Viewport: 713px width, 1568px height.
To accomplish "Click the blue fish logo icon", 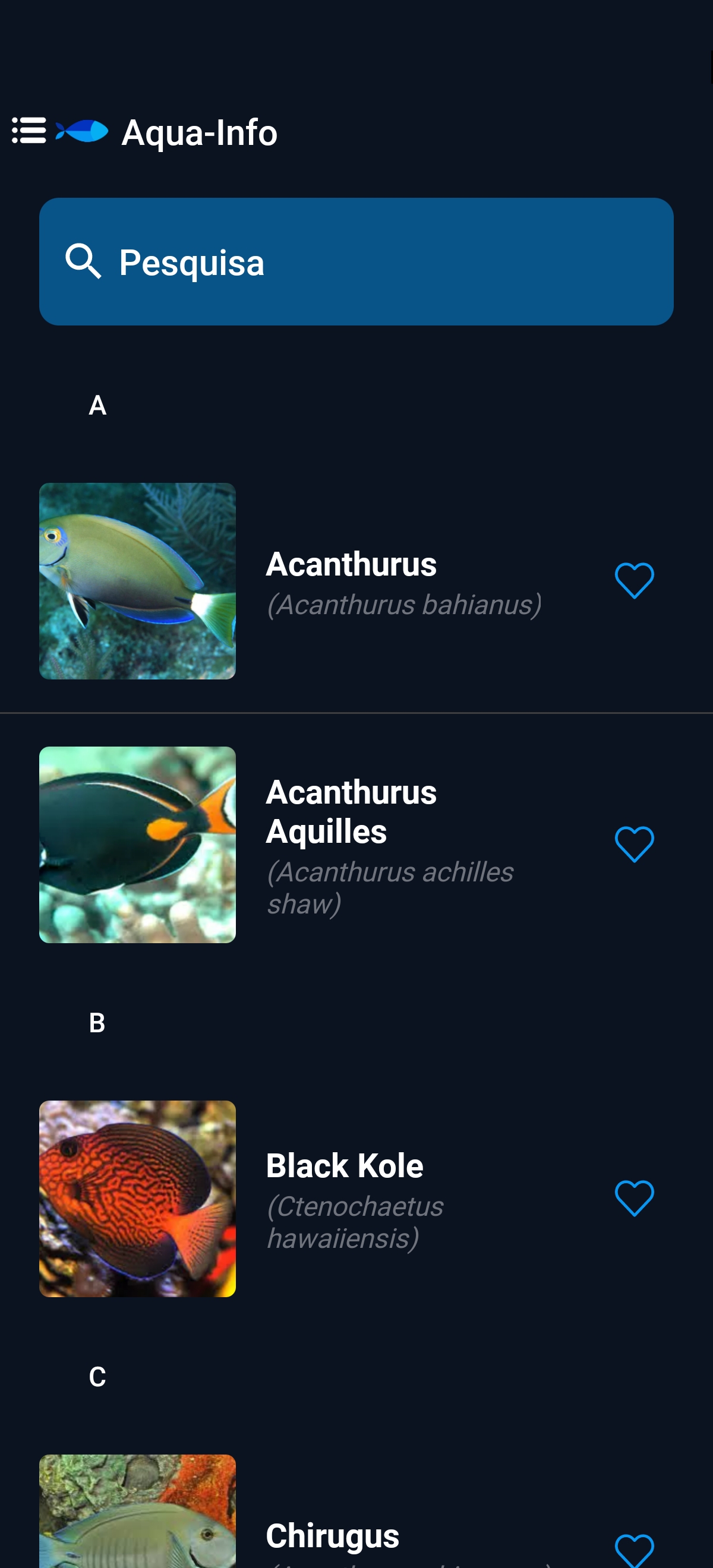I will click(82, 129).
